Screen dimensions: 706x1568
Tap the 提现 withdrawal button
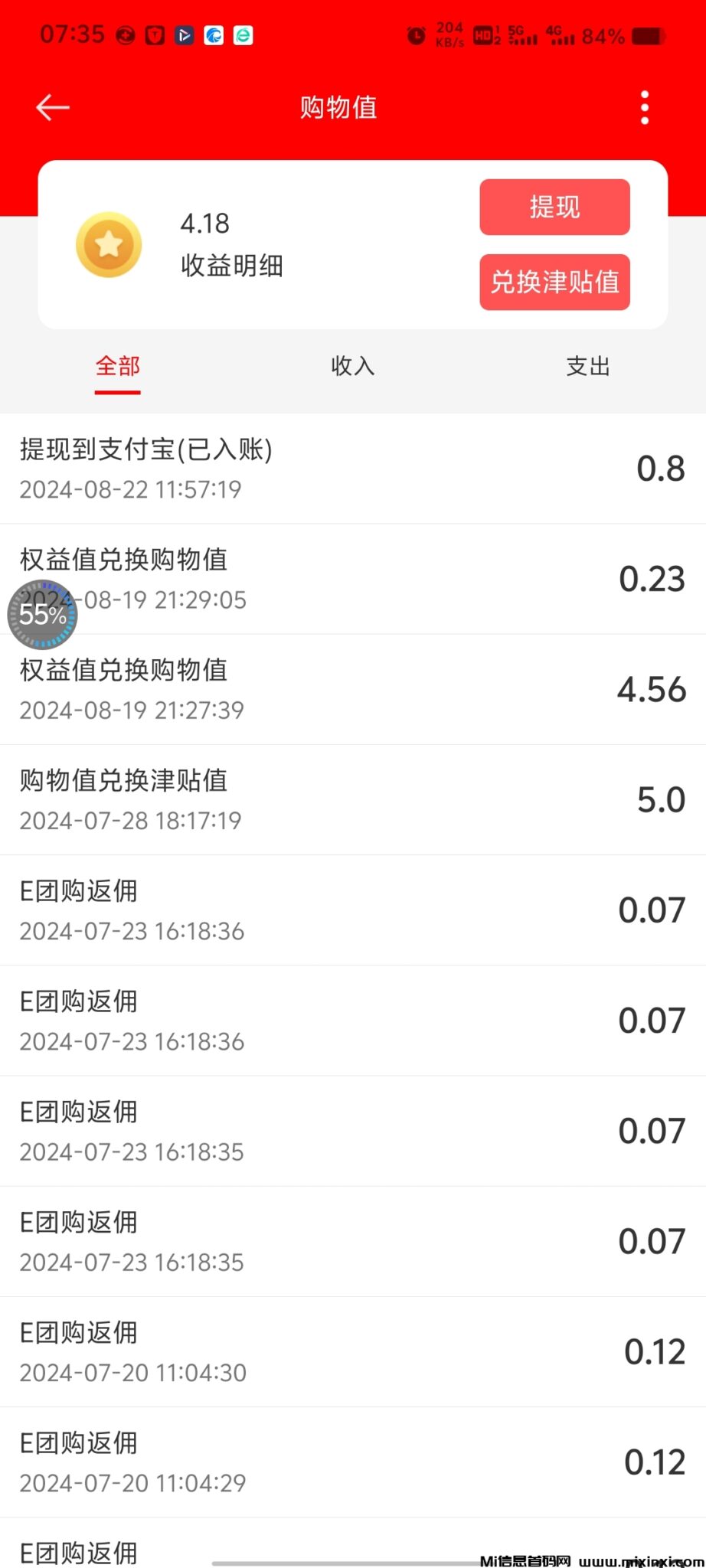coord(554,207)
